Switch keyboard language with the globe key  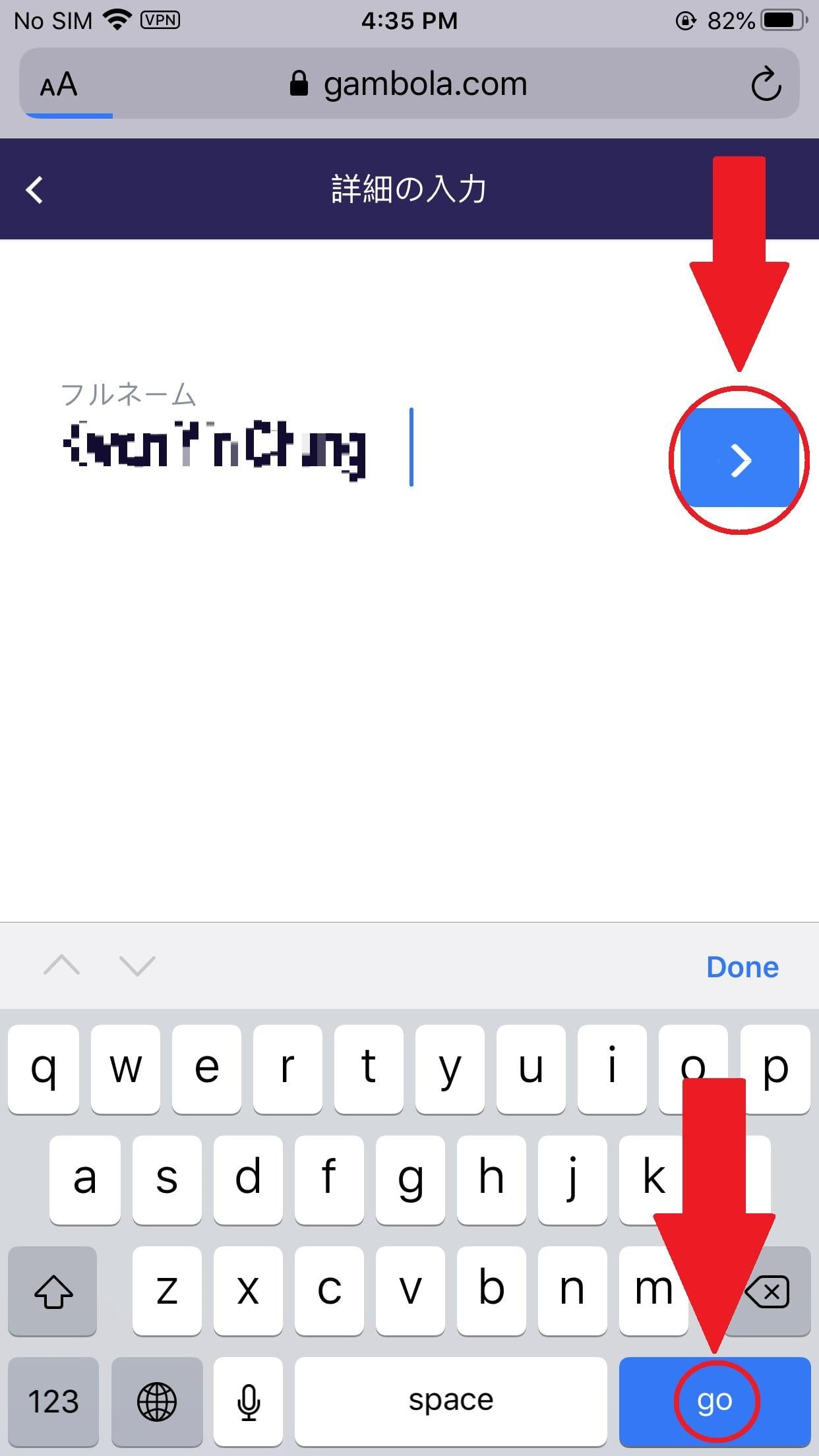tap(157, 1401)
